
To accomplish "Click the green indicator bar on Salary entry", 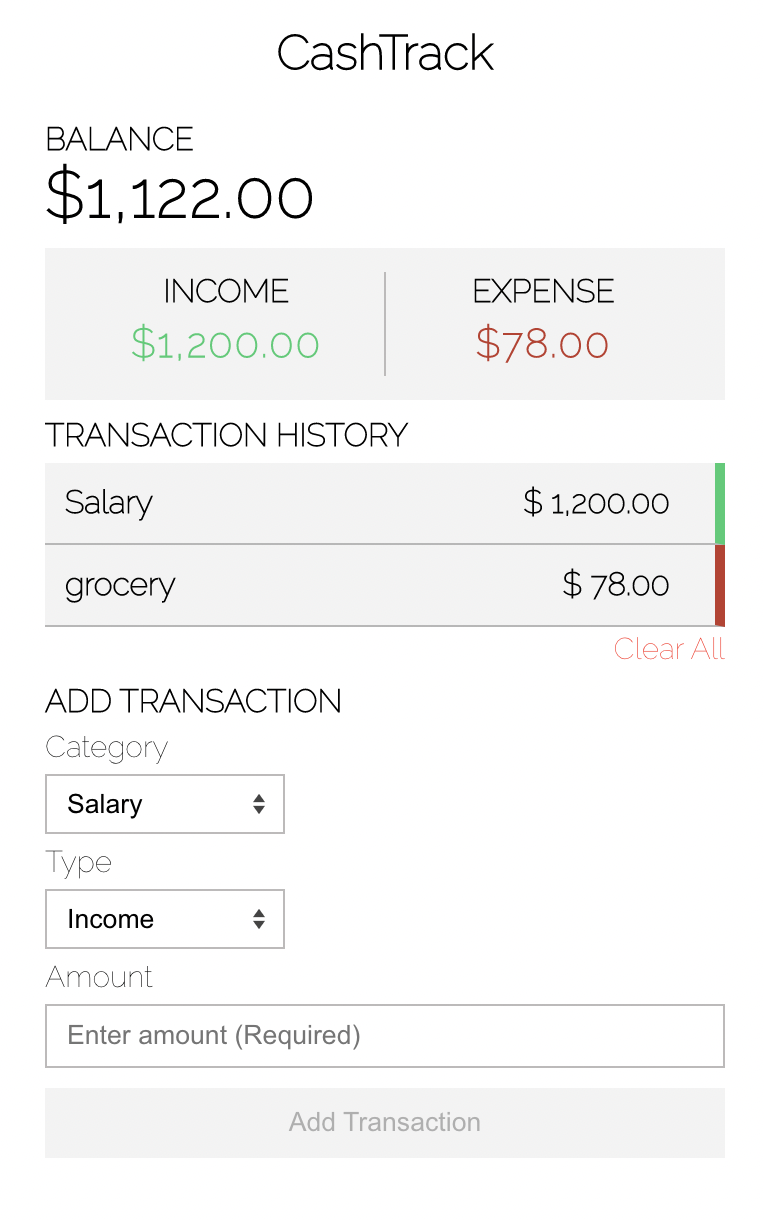I will coord(719,503).
